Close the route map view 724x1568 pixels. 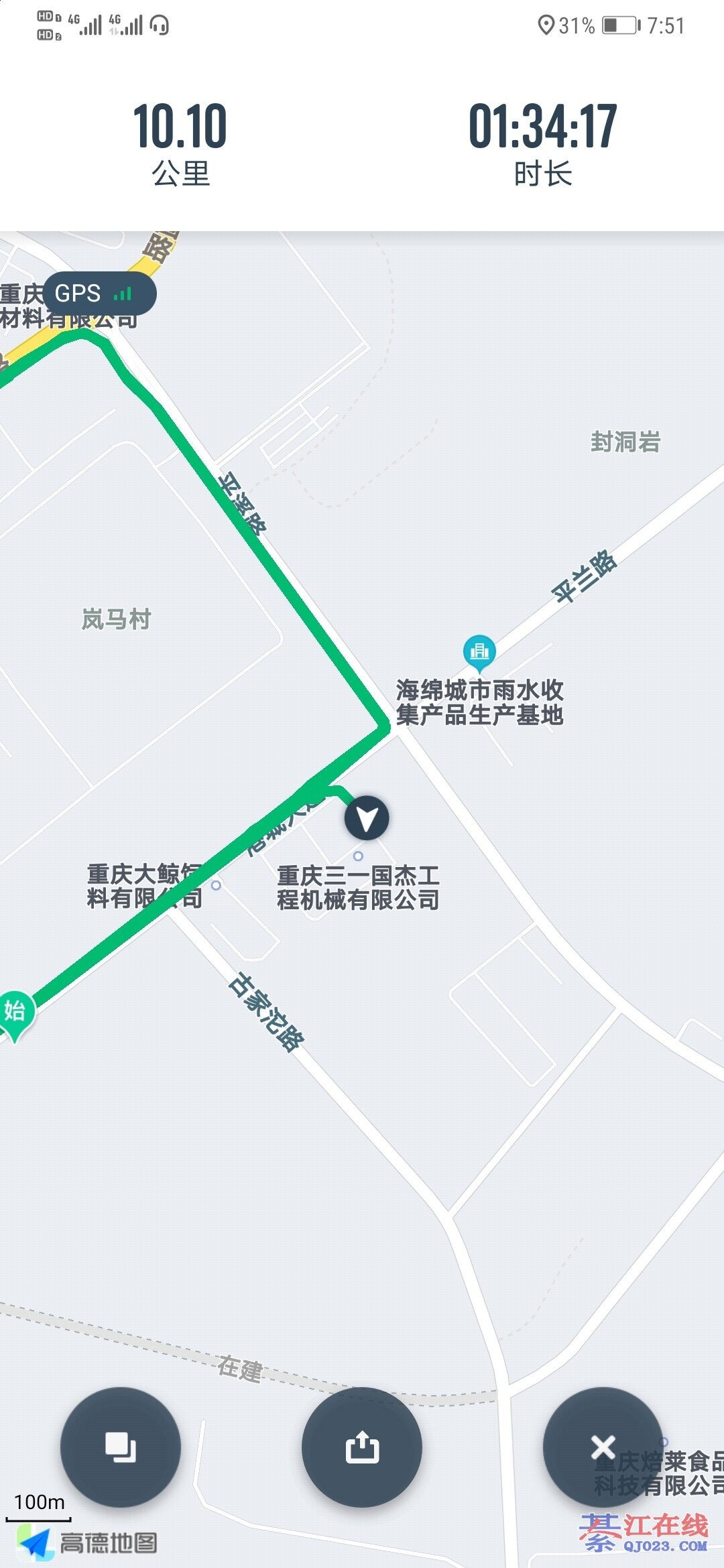[603, 1447]
